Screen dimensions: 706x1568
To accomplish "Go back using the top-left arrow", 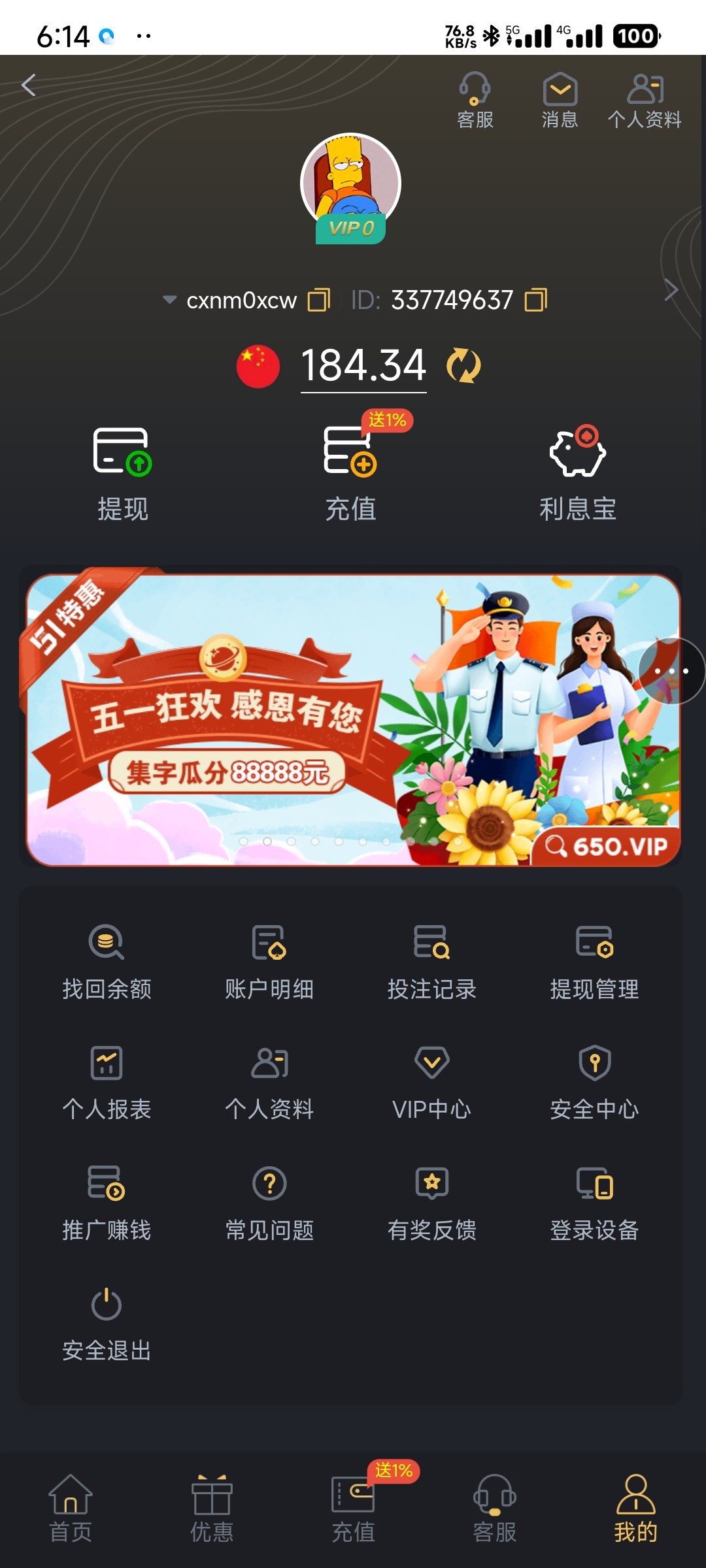I will pyautogui.click(x=29, y=85).
